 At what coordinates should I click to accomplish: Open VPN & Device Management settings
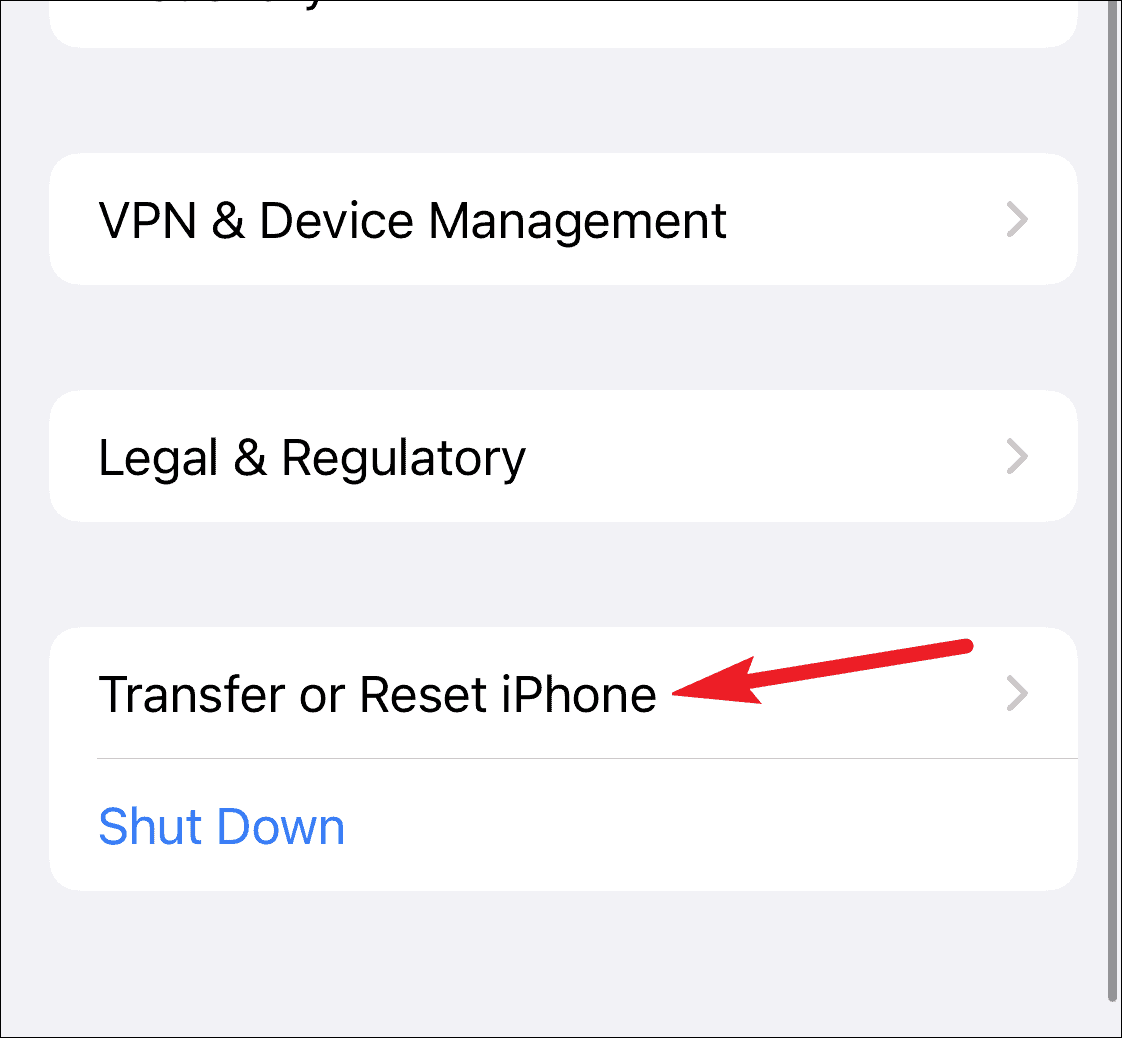(412, 220)
